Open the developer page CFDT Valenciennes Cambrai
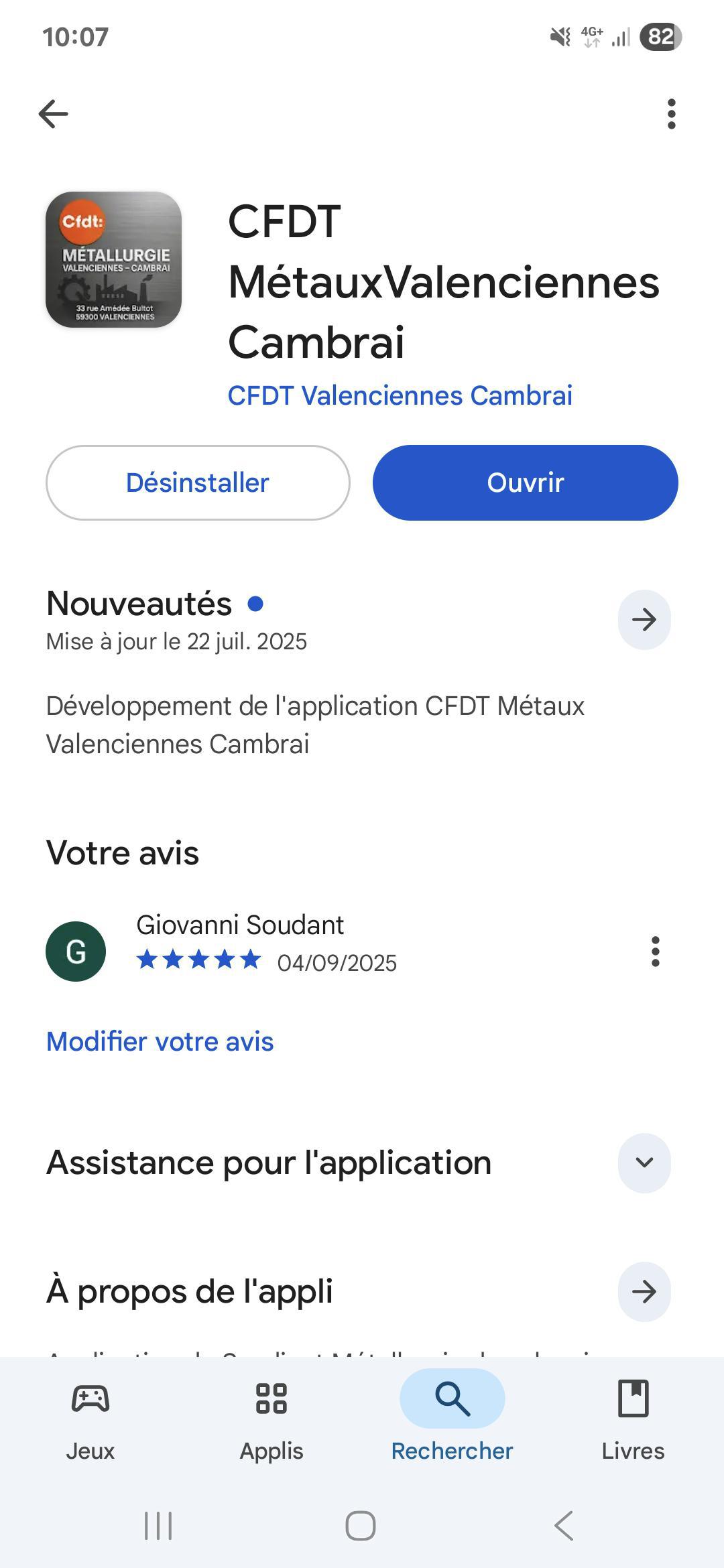 400,395
